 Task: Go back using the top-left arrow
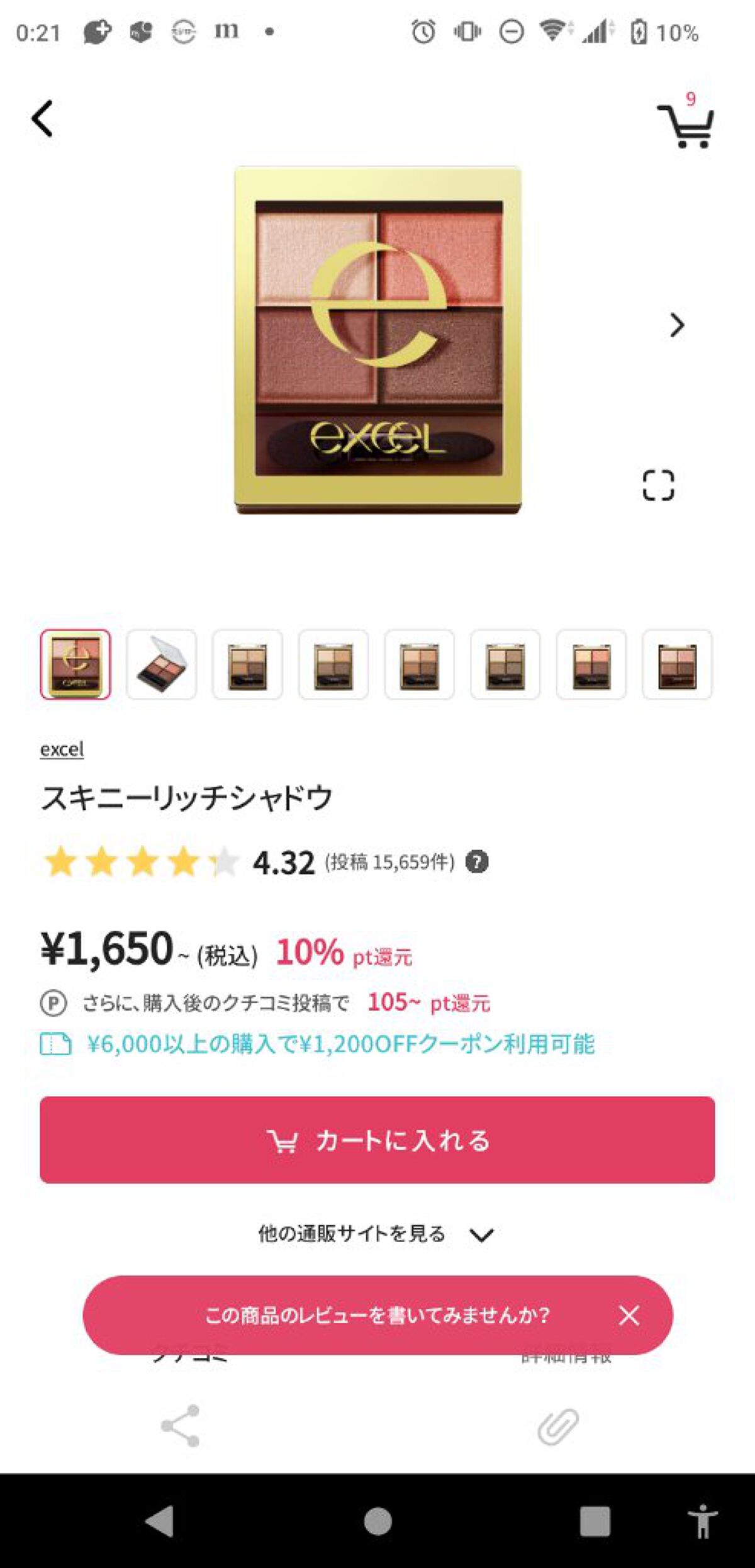pyautogui.click(x=43, y=118)
